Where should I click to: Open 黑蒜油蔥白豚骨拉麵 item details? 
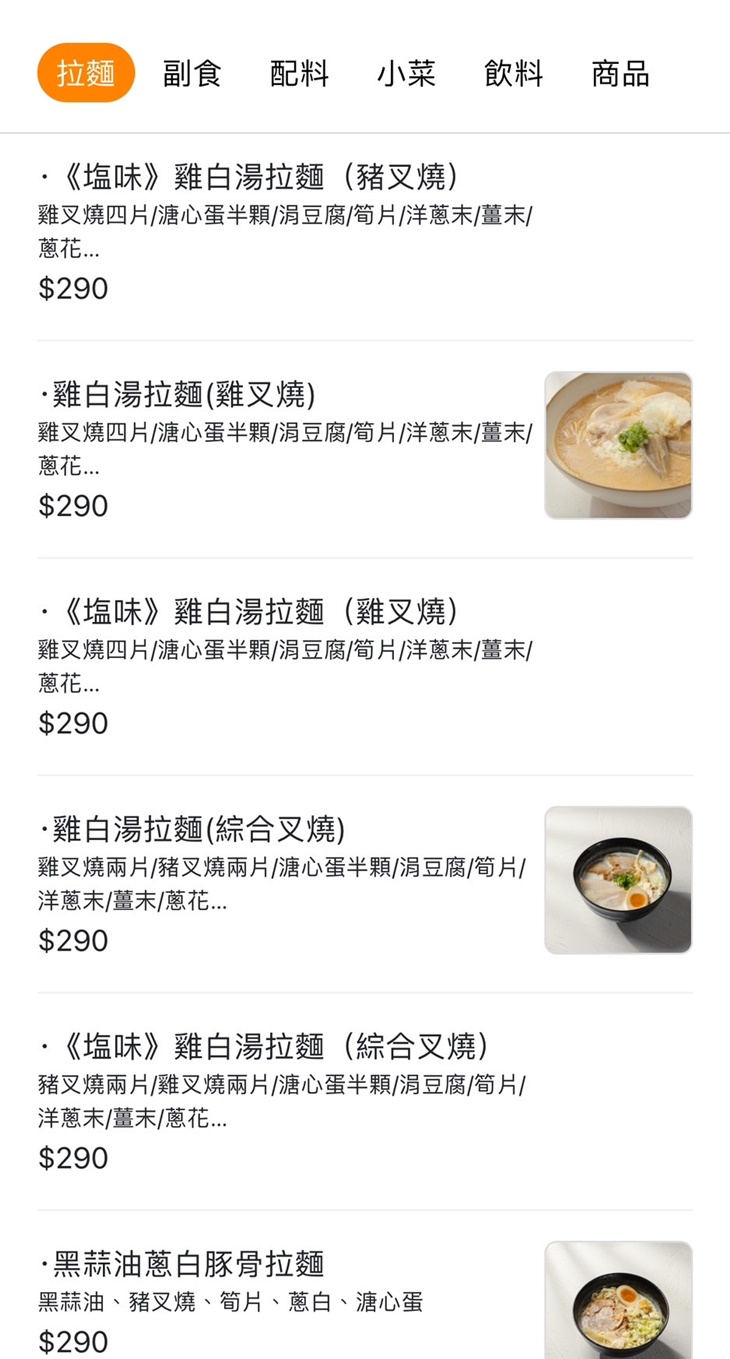pos(180,1263)
